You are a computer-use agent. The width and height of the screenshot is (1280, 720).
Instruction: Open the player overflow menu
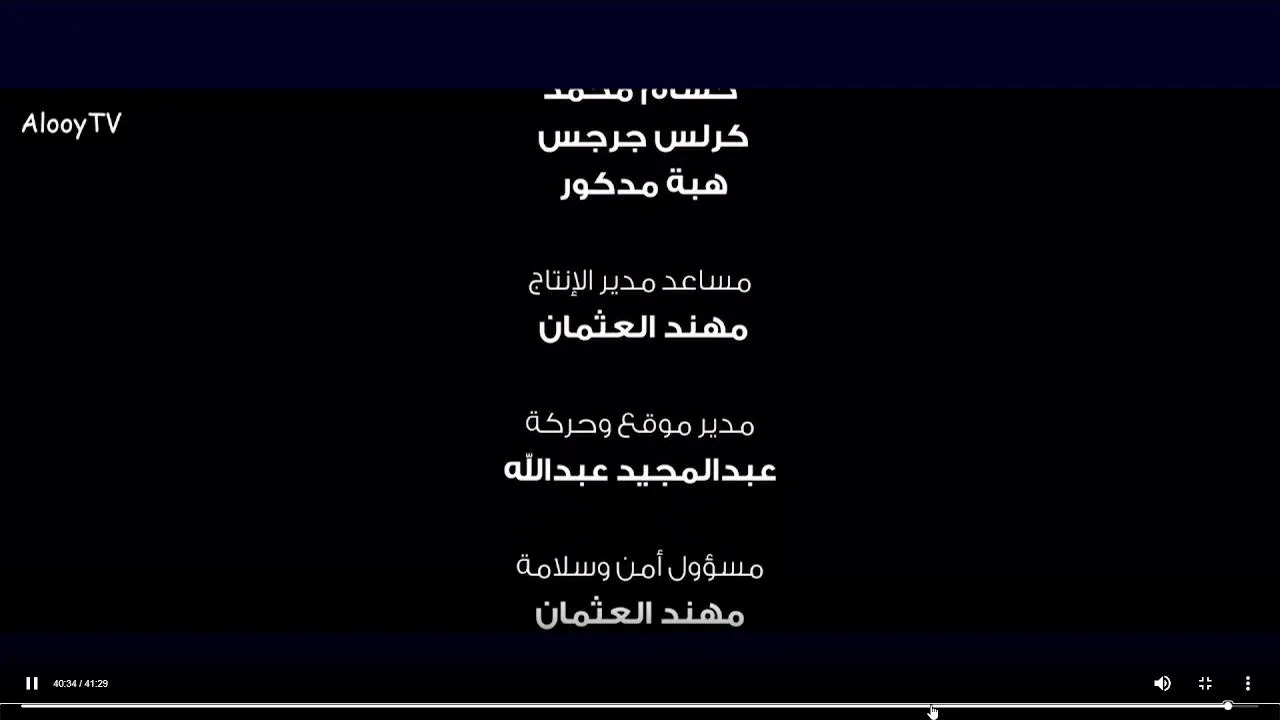pyautogui.click(x=1247, y=683)
